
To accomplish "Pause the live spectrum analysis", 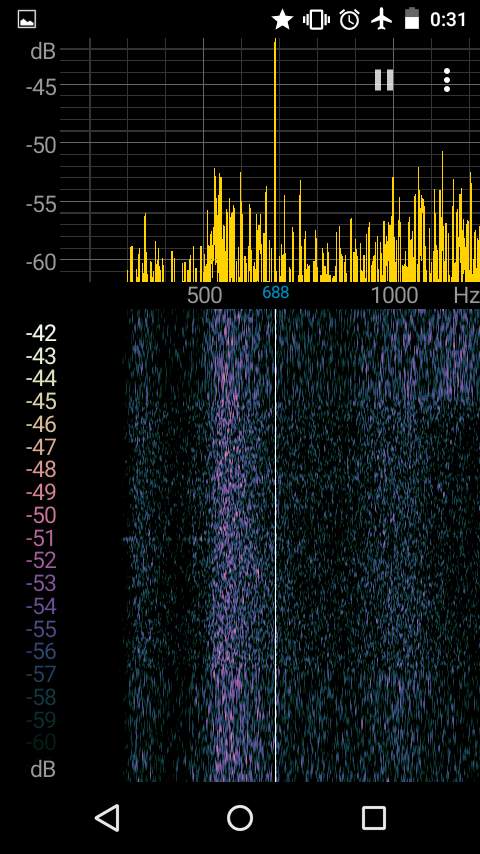I will click(384, 80).
